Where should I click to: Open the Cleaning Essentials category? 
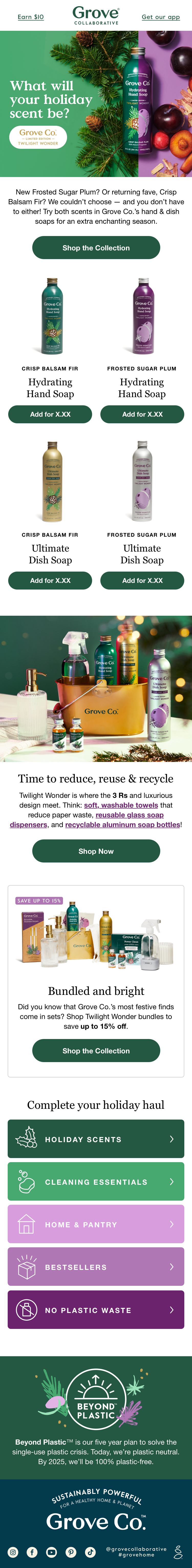pos(96,1181)
